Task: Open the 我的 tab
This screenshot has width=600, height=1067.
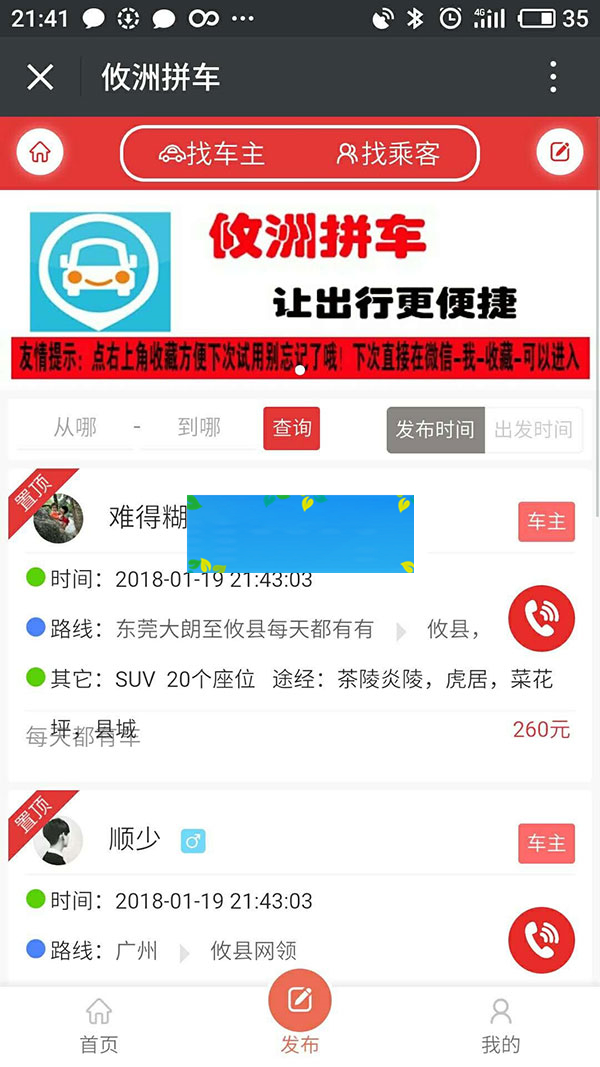Action: point(501,1026)
